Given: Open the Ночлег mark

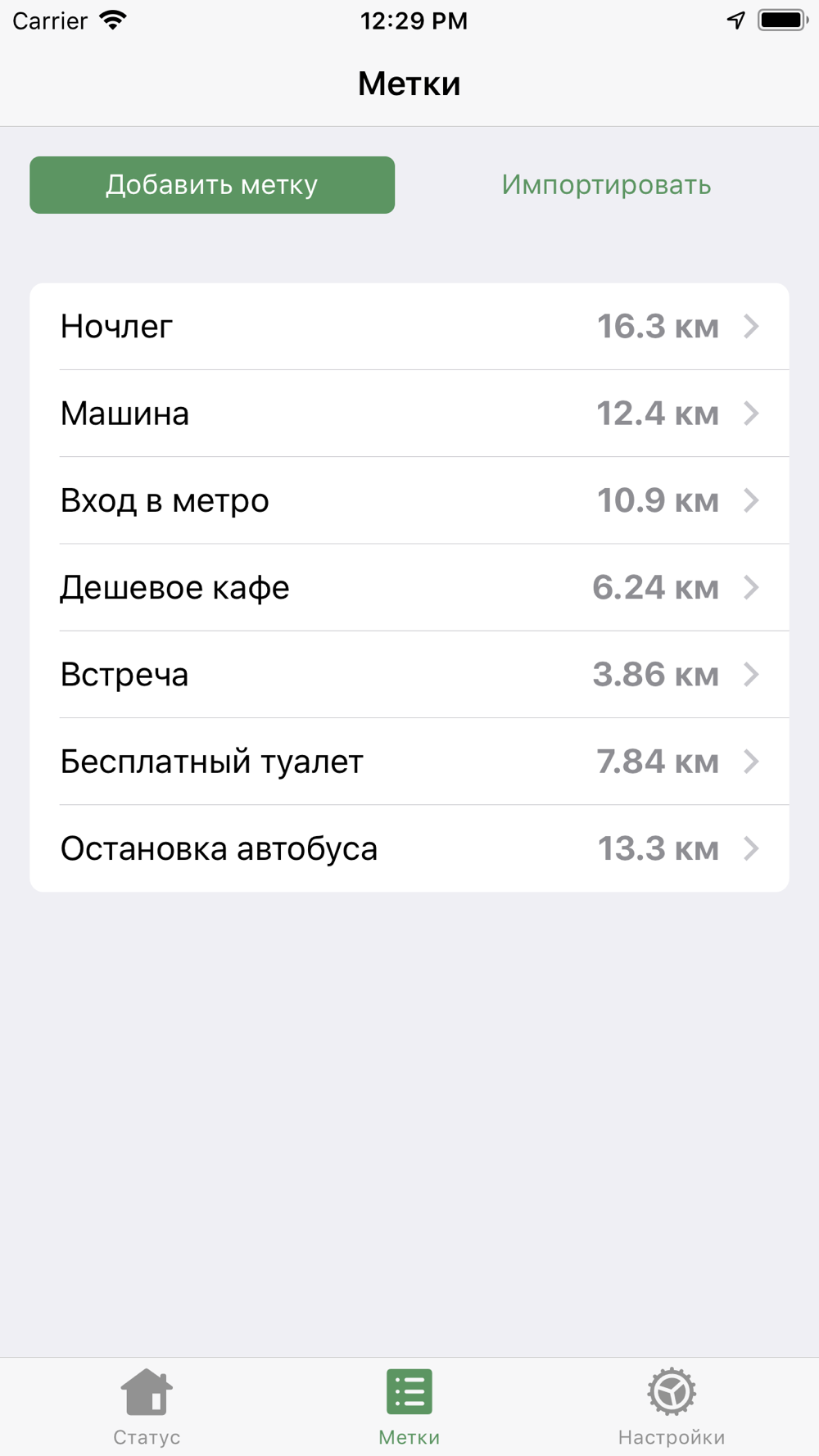Looking at the screenshot, I should coord(409,327).
